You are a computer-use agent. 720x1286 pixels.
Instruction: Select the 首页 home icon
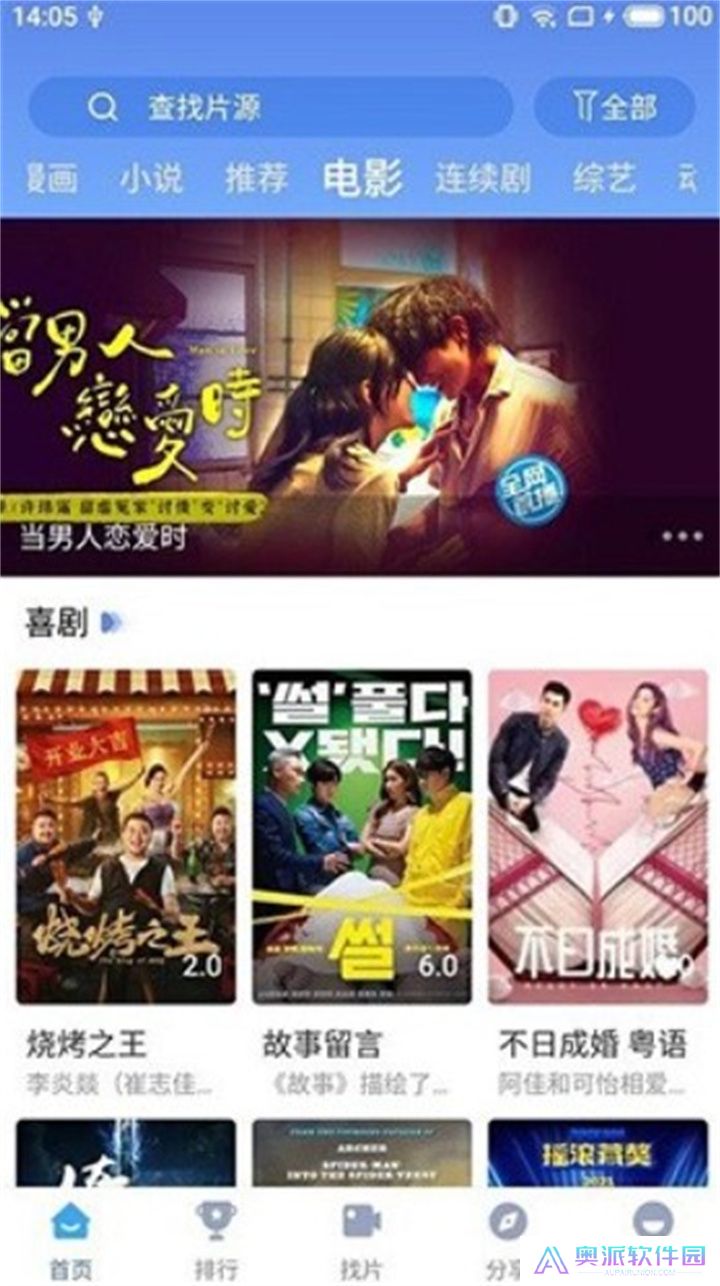70,1219
